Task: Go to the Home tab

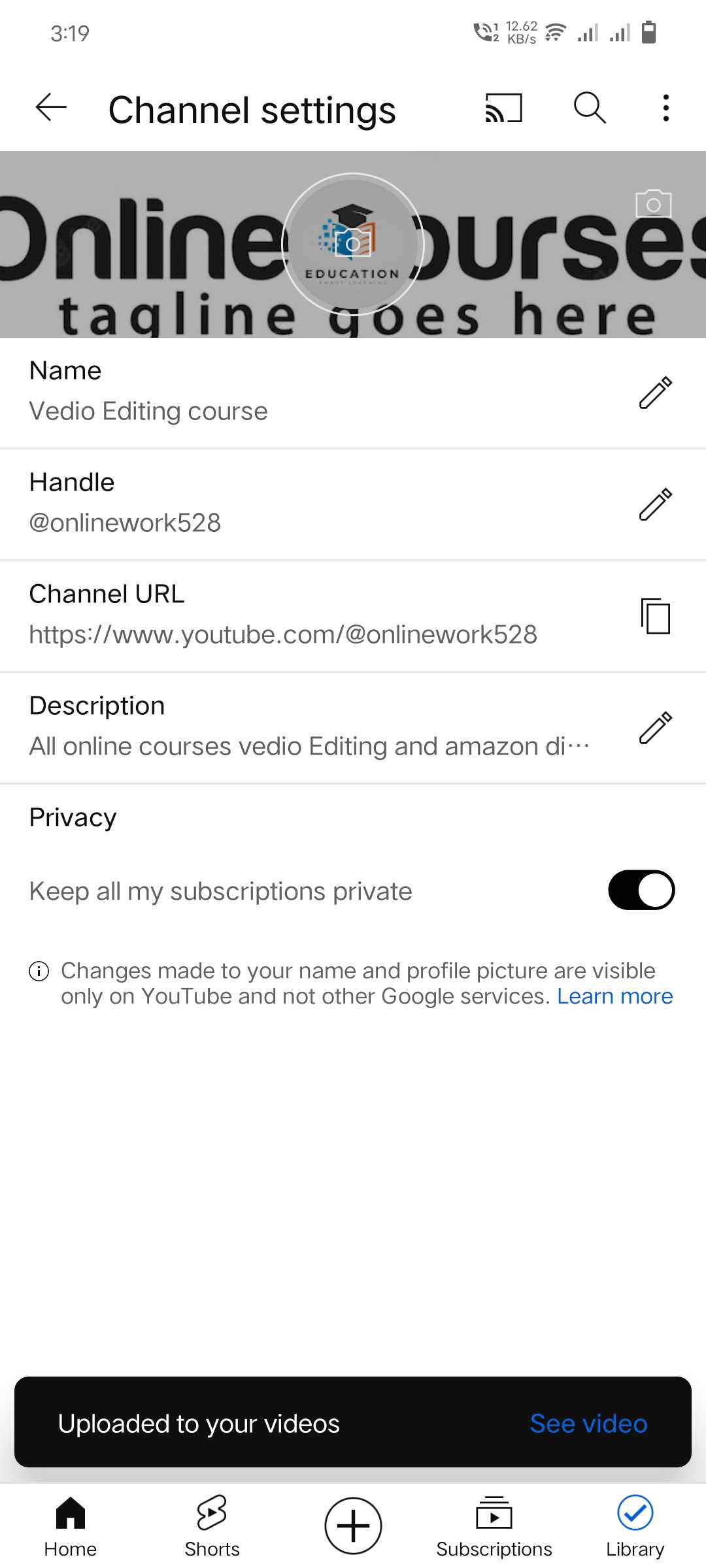Action: [71, 1527]
